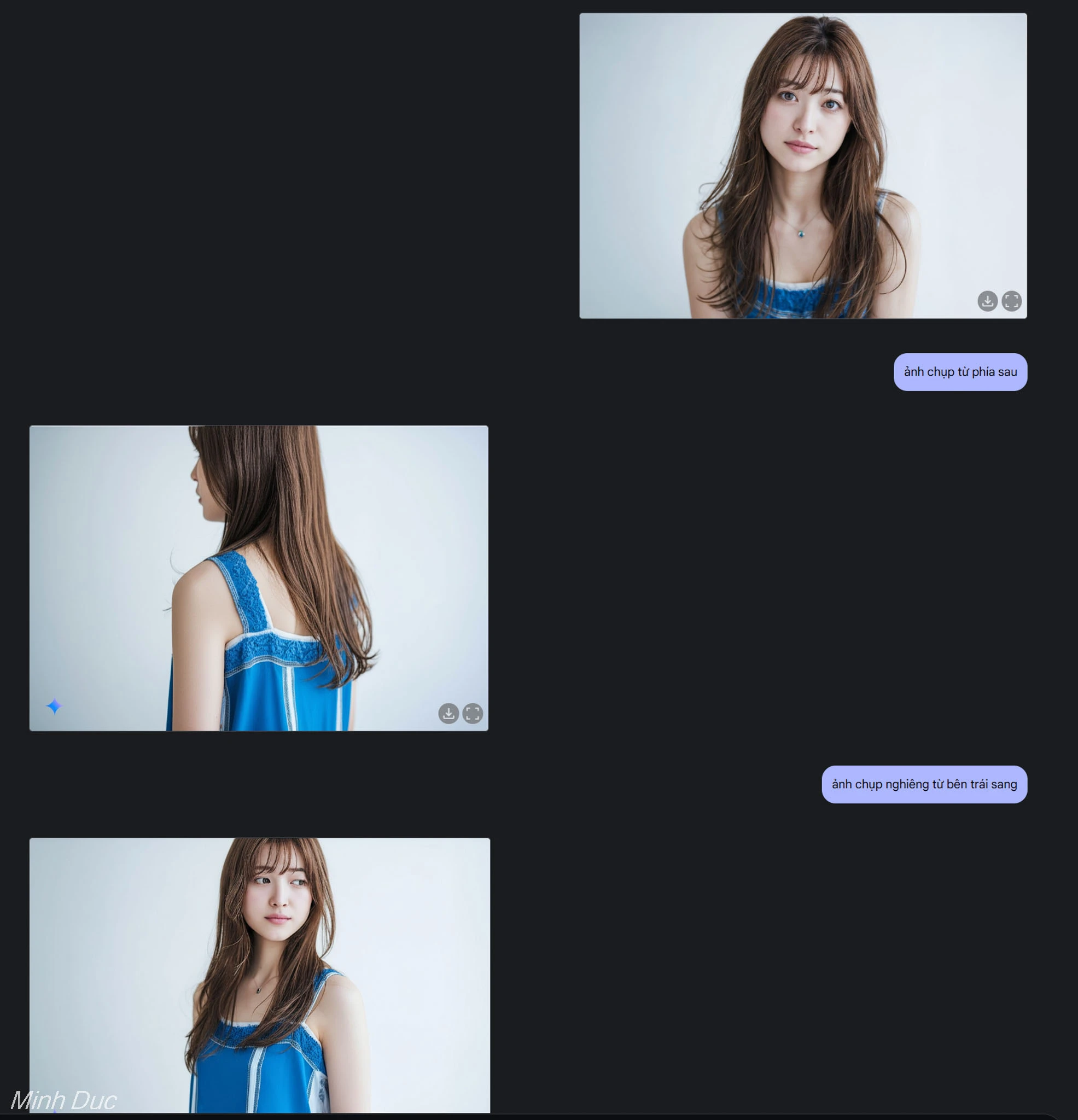View the back-view image in fullscreen
This screenshot has width=1078, height=1120.
click(x=473, y=713)
